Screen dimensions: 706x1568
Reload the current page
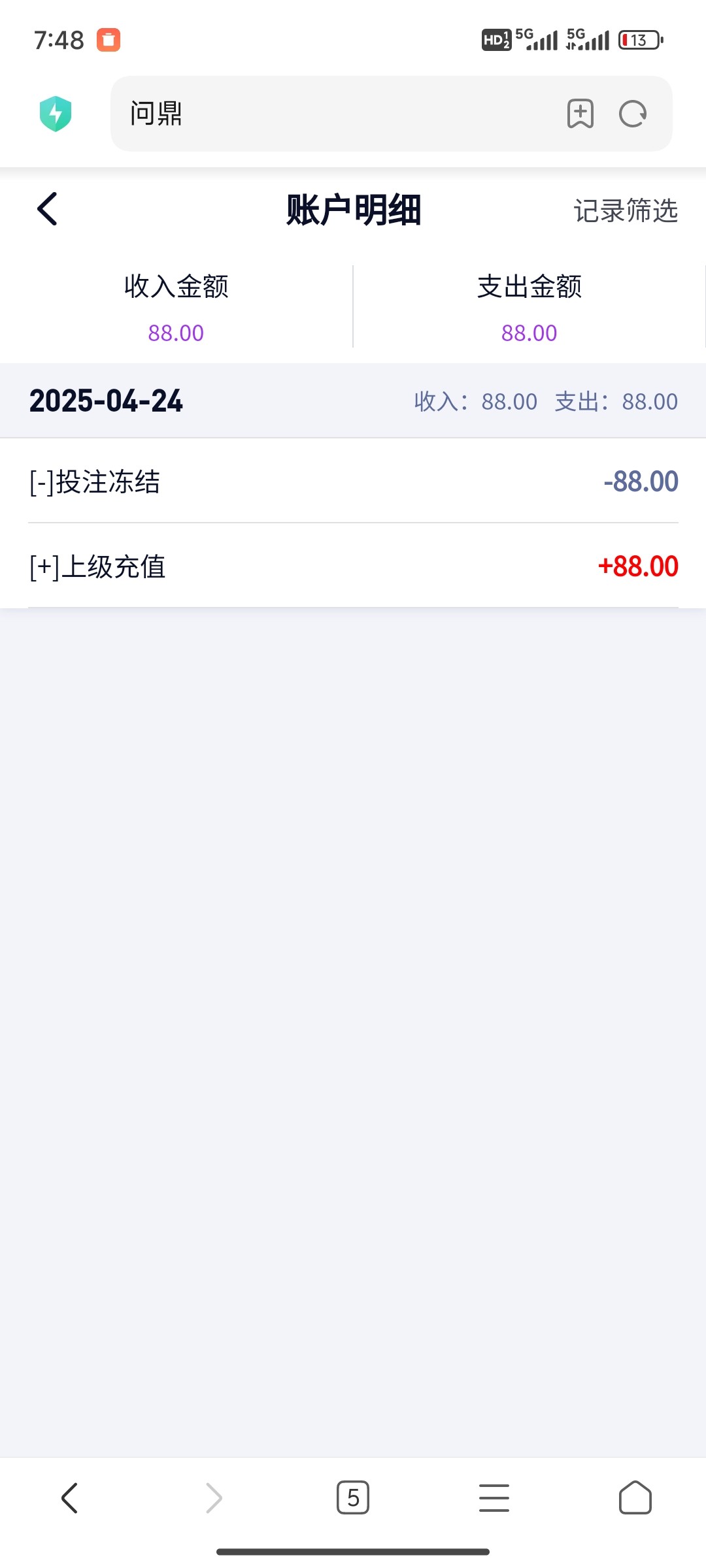click(633, 114)
